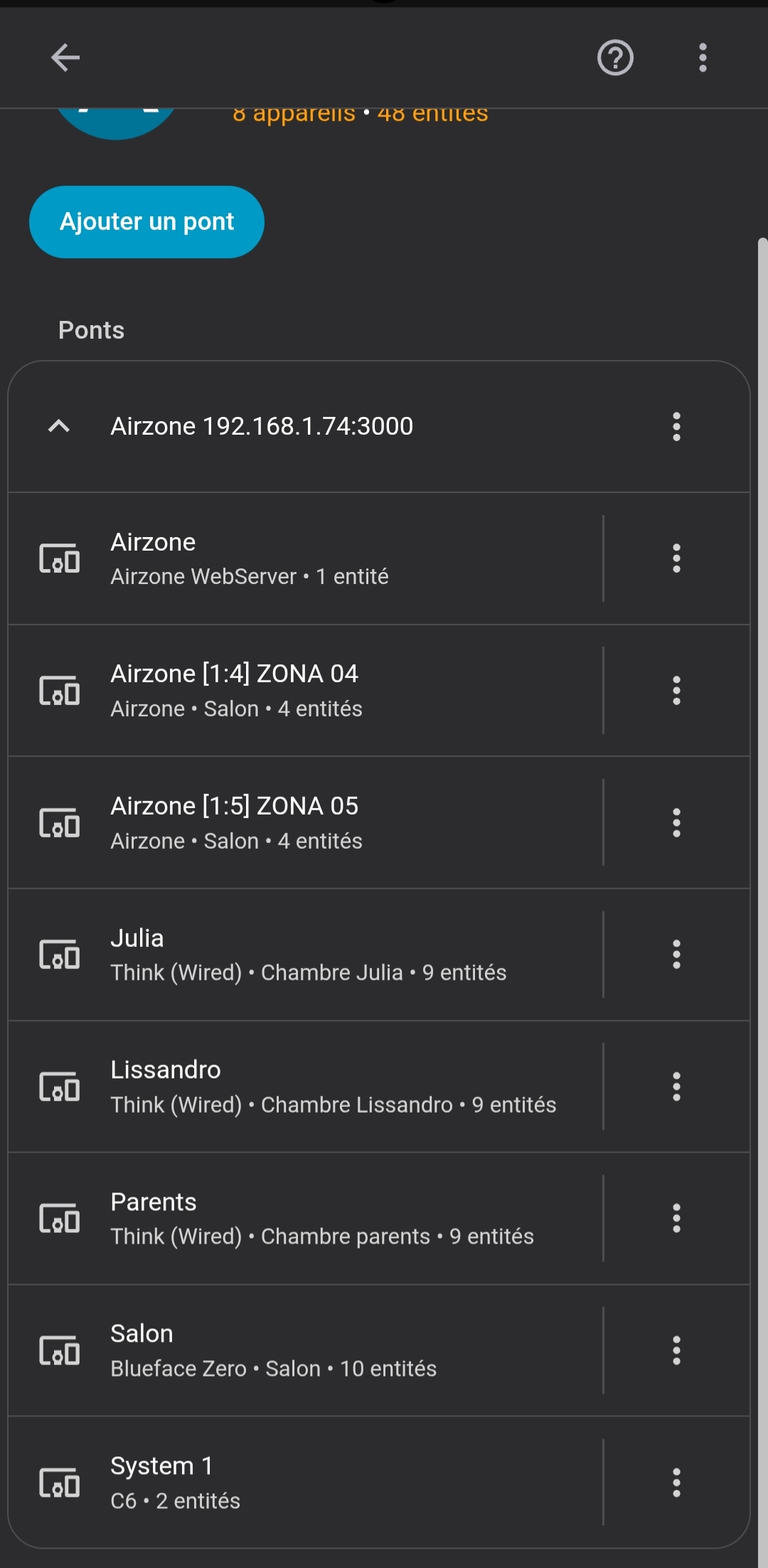The width and height of the screenshot is (768, 1568).
Task: Open options for the Airzone 192.168.1.74:3000 bridge
Action: point(676,426)
